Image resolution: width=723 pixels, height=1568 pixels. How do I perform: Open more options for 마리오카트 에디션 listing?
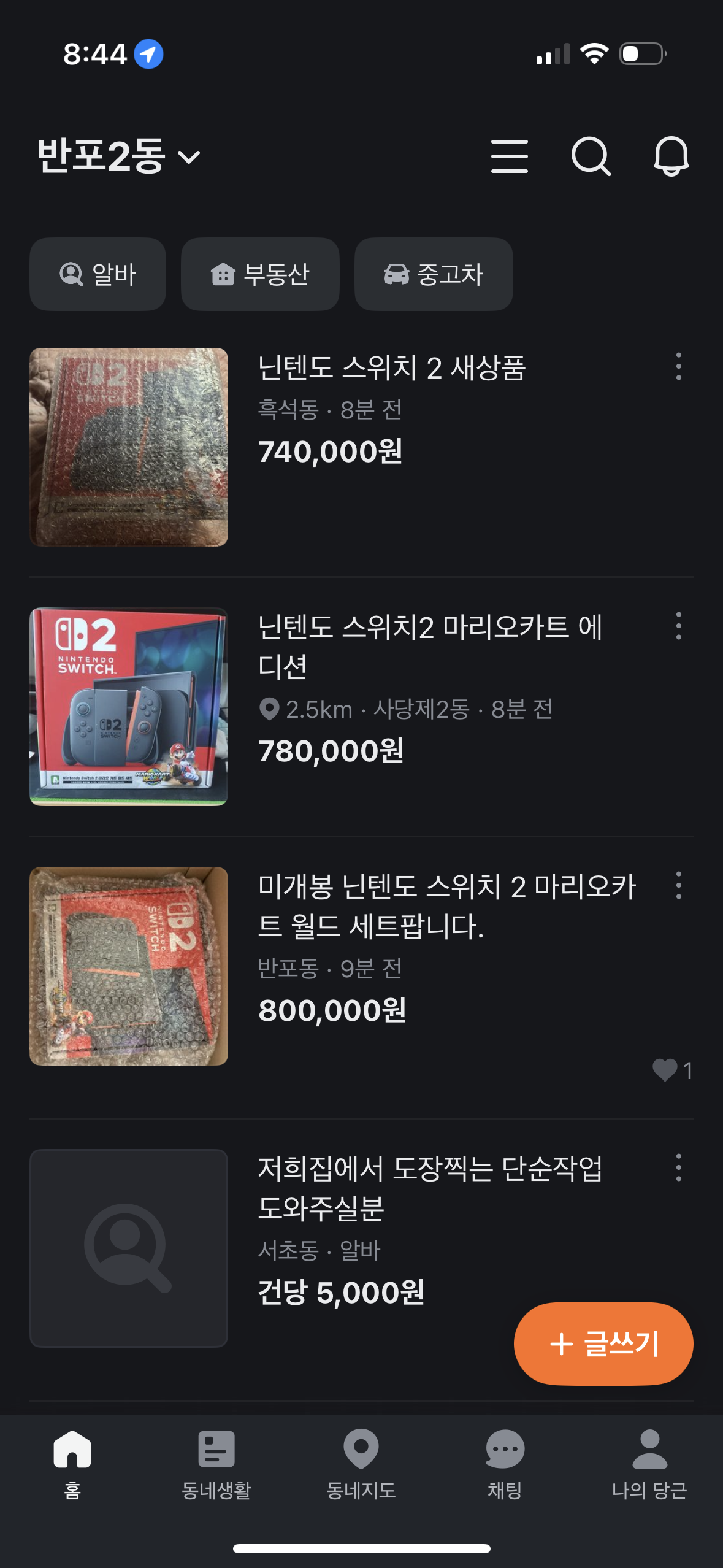pos(678,626)
